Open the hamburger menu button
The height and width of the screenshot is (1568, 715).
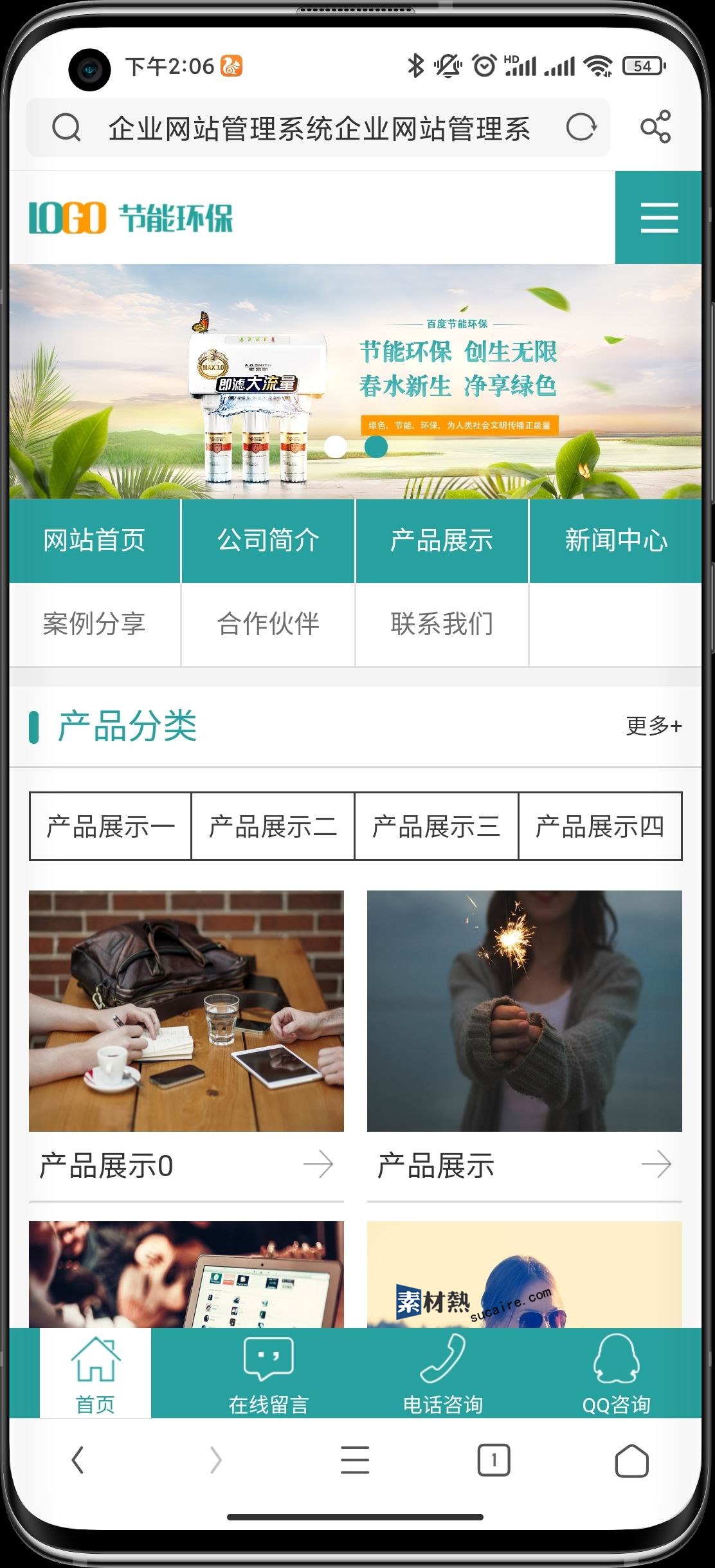[658, 217]
